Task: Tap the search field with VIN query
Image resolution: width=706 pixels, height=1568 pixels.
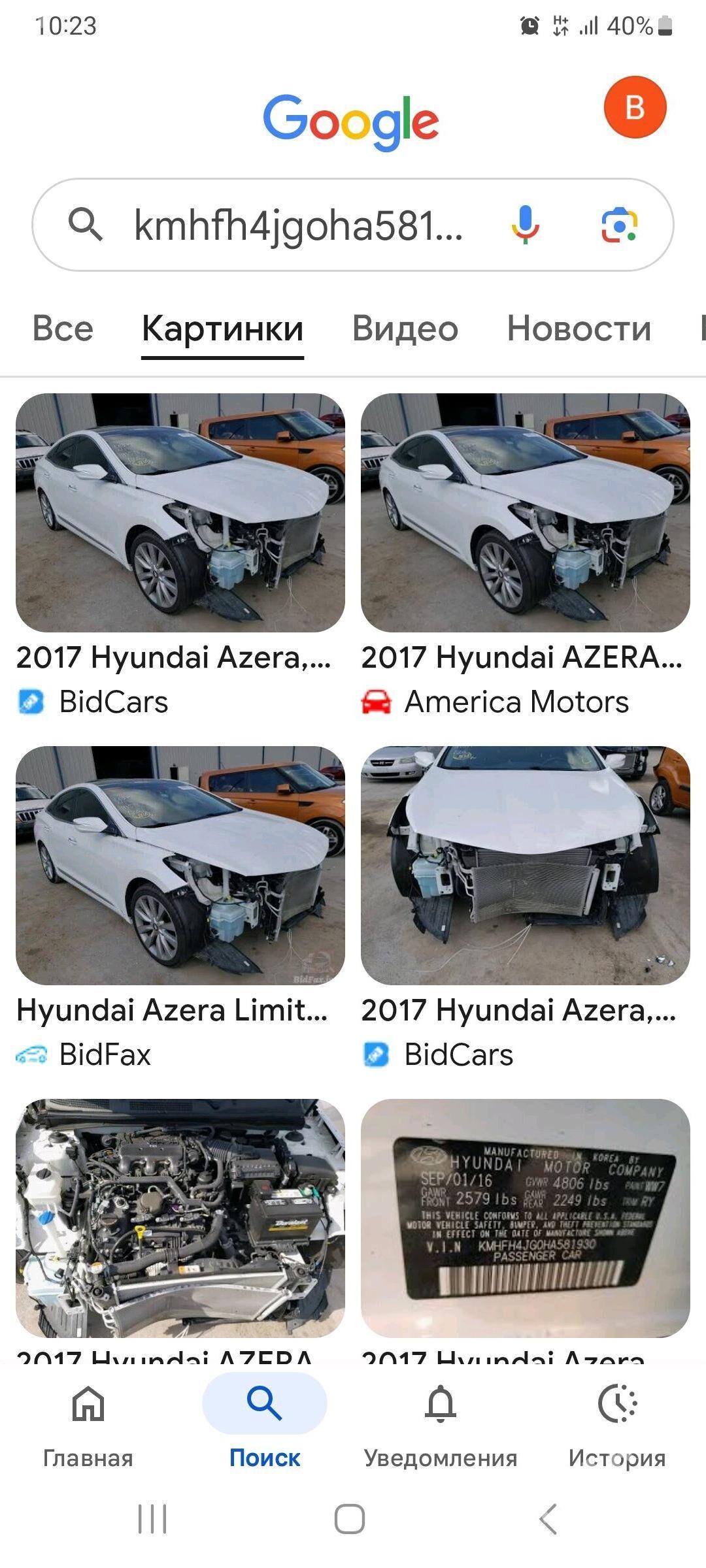Action: click(x=297, y=225)
